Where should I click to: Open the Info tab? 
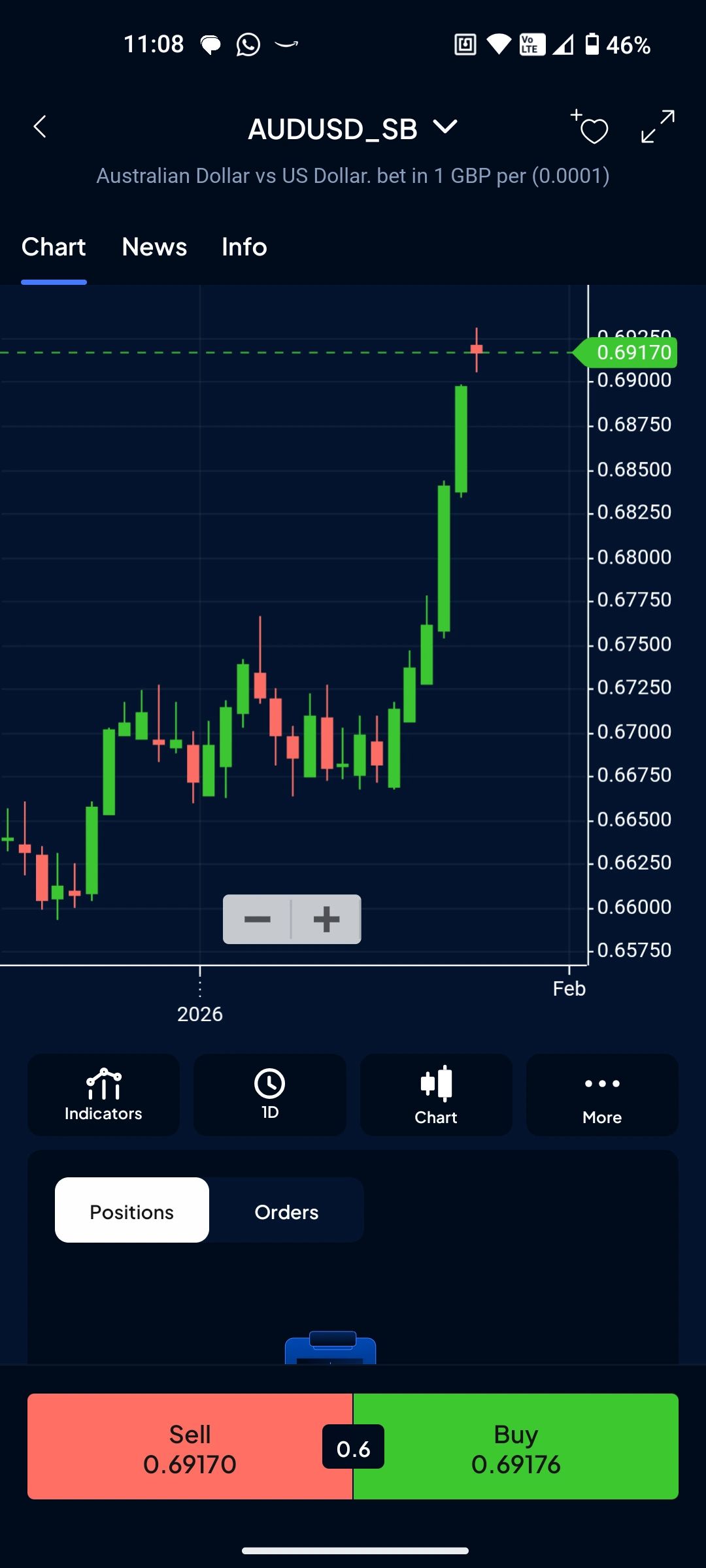click(243, 247)
